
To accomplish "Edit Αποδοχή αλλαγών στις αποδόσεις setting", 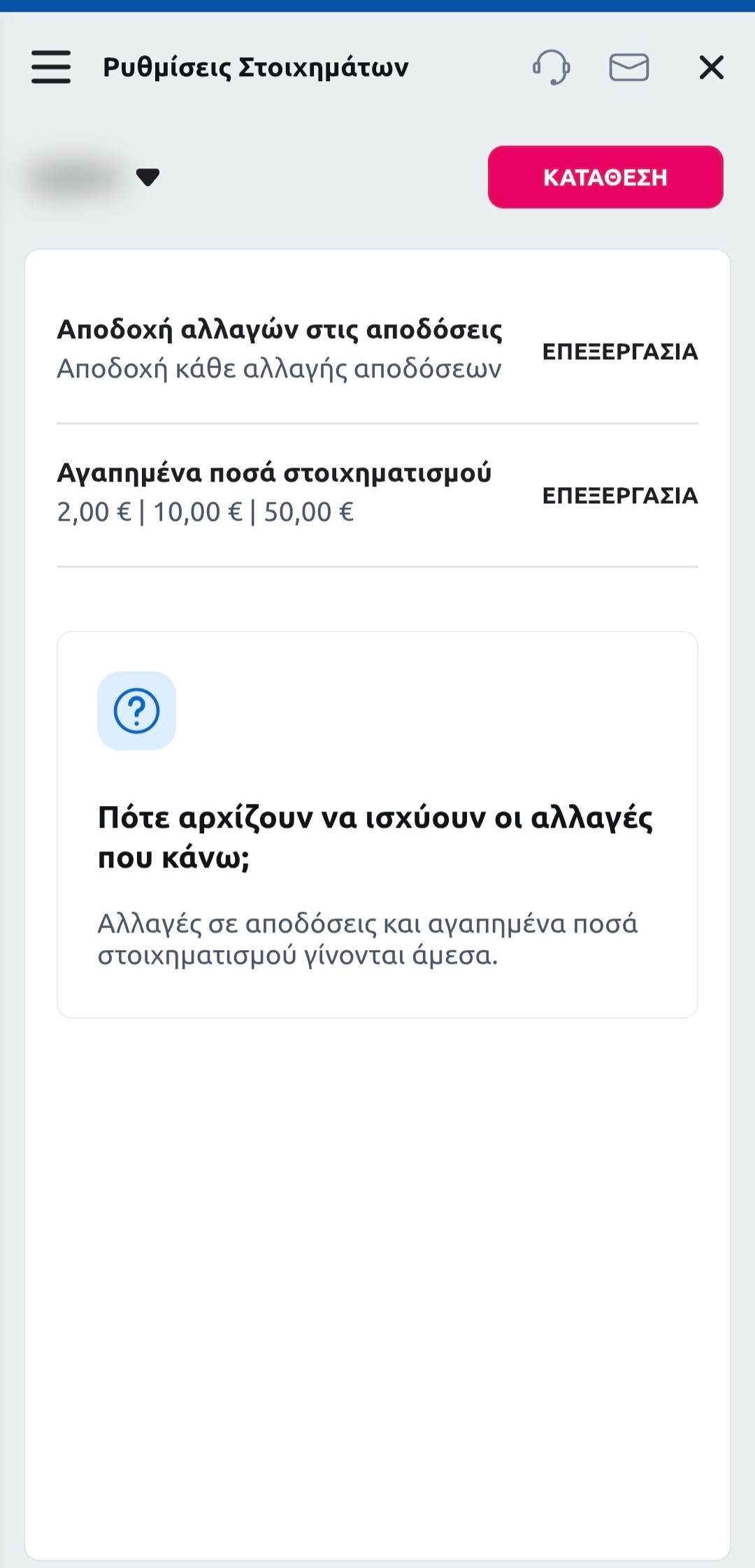I will pyautogui.click(x=620, y=352).
